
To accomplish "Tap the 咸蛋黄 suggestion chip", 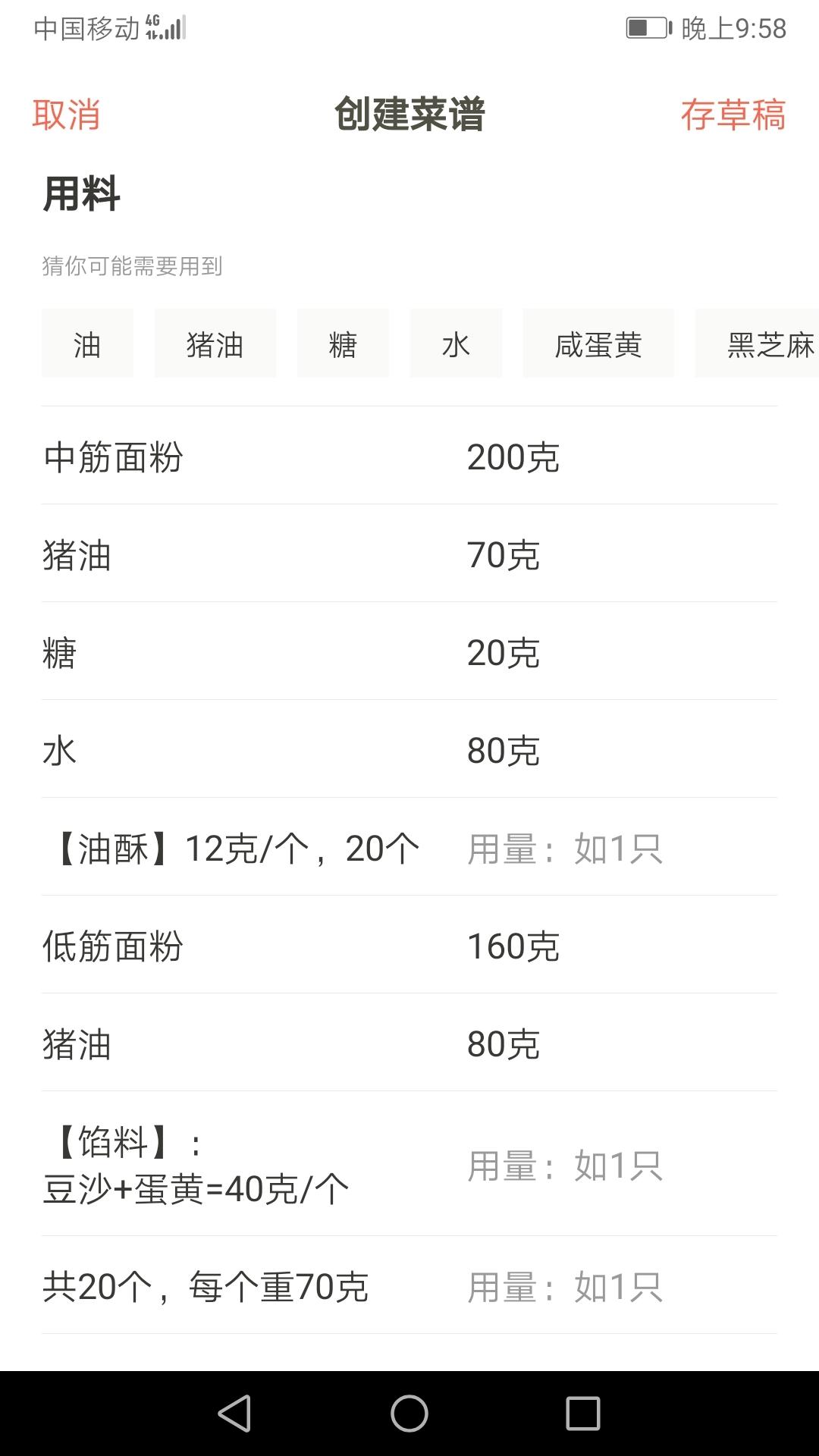I will (x=598, y=343).
